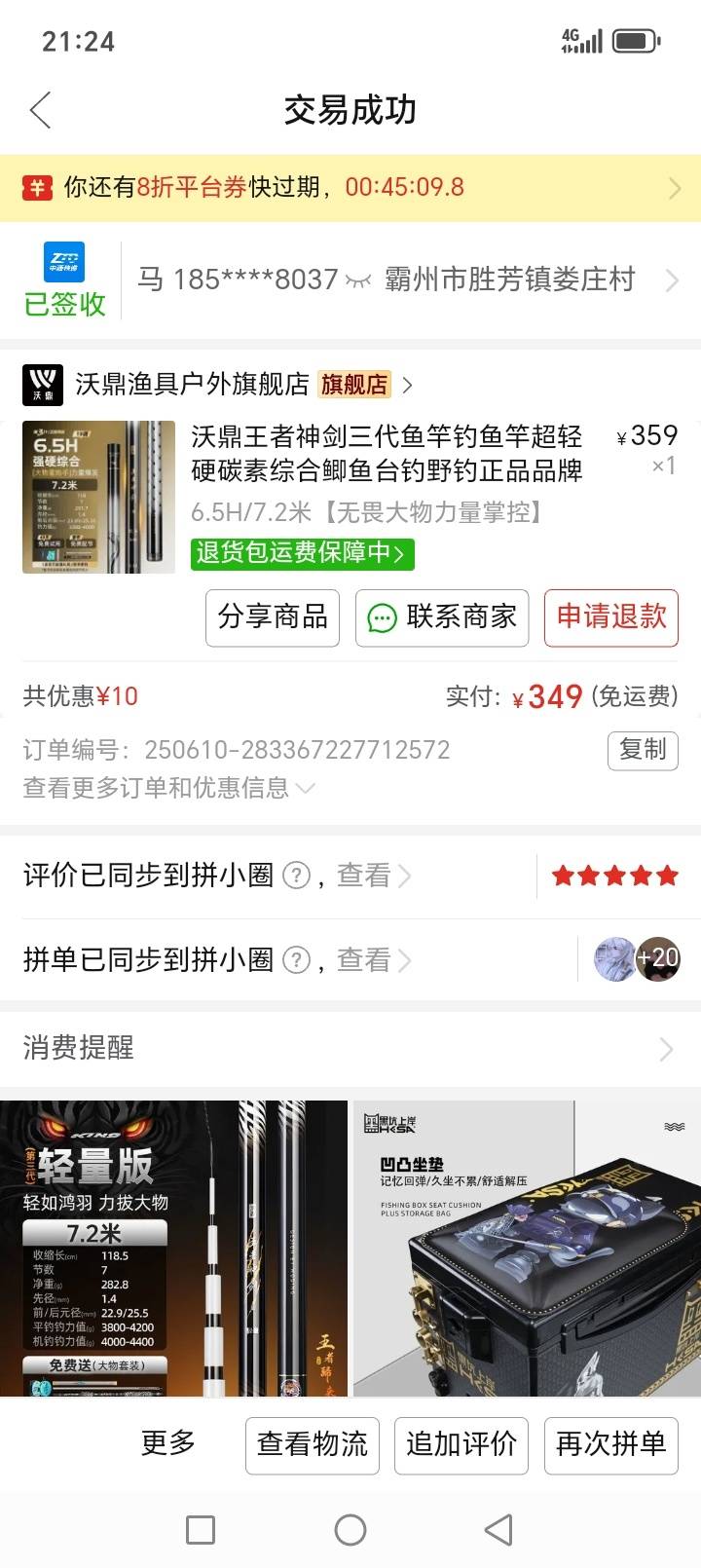This screenshot has width=701, height=1568.
Task: Open the 沃鼎王者神剑三代鱼竿 product details
Action: 386,453
